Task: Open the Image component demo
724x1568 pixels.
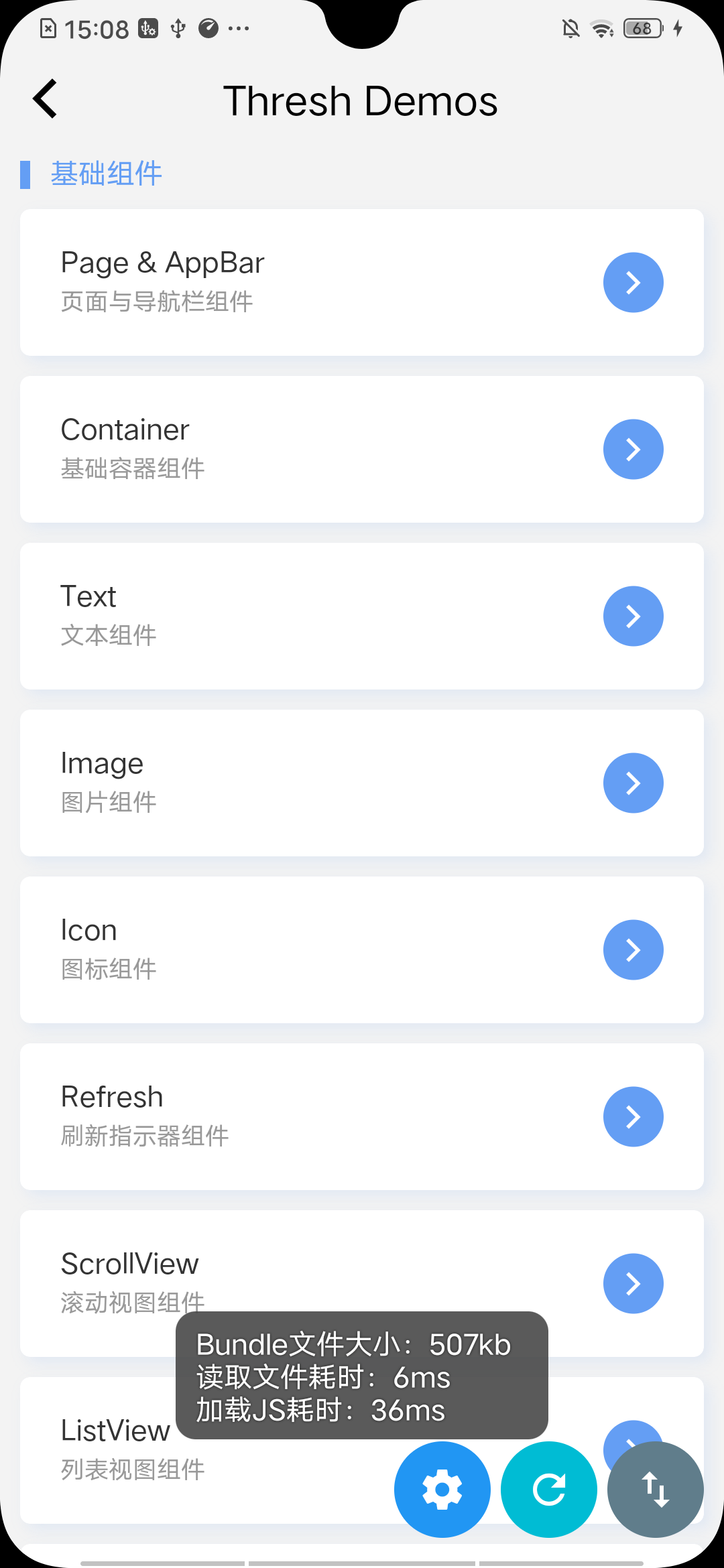Action: pyautogui.click(x=362, y=783)
